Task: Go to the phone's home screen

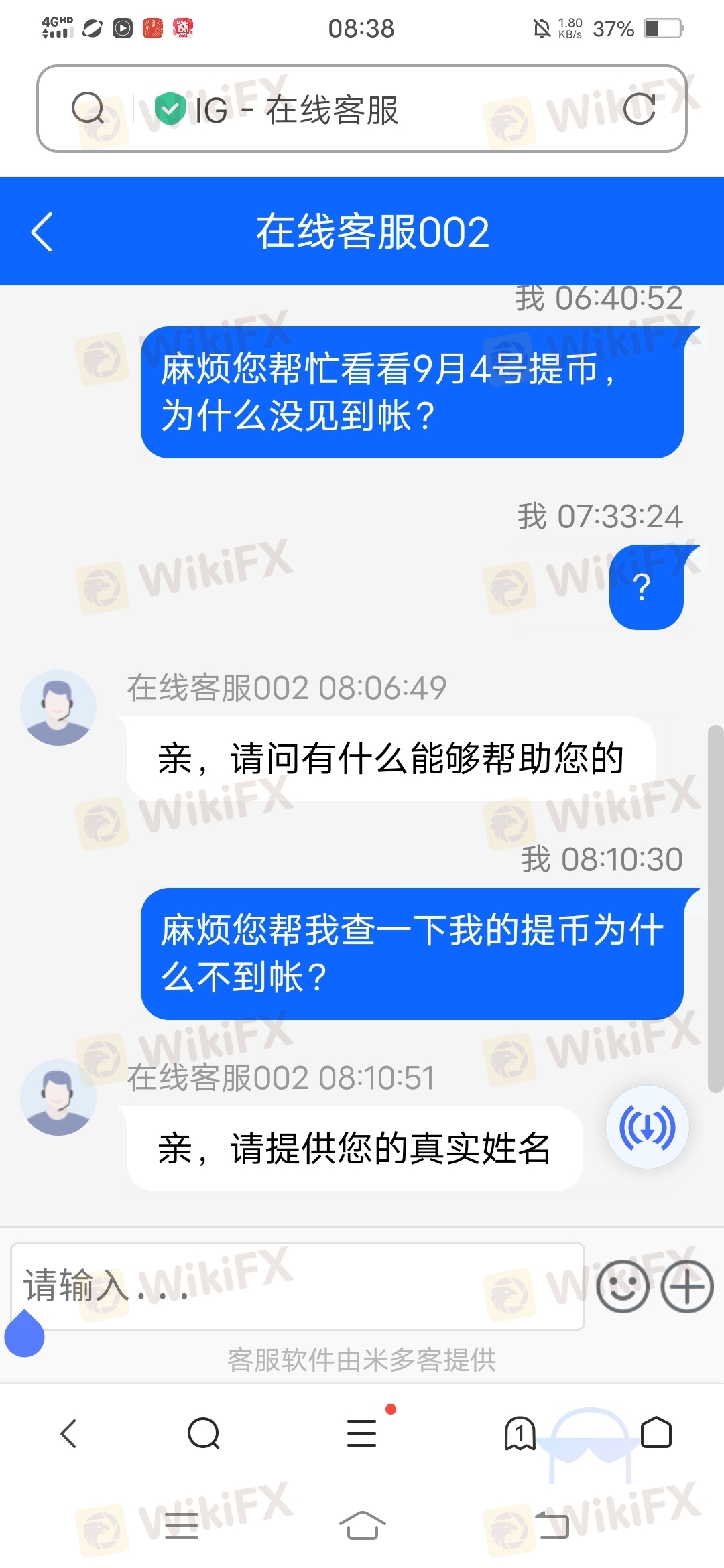Action: coord(362,1526)
